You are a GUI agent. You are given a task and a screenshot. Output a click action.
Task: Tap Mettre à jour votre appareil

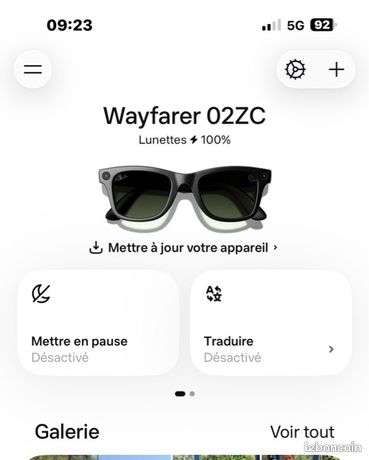point(183,248)
